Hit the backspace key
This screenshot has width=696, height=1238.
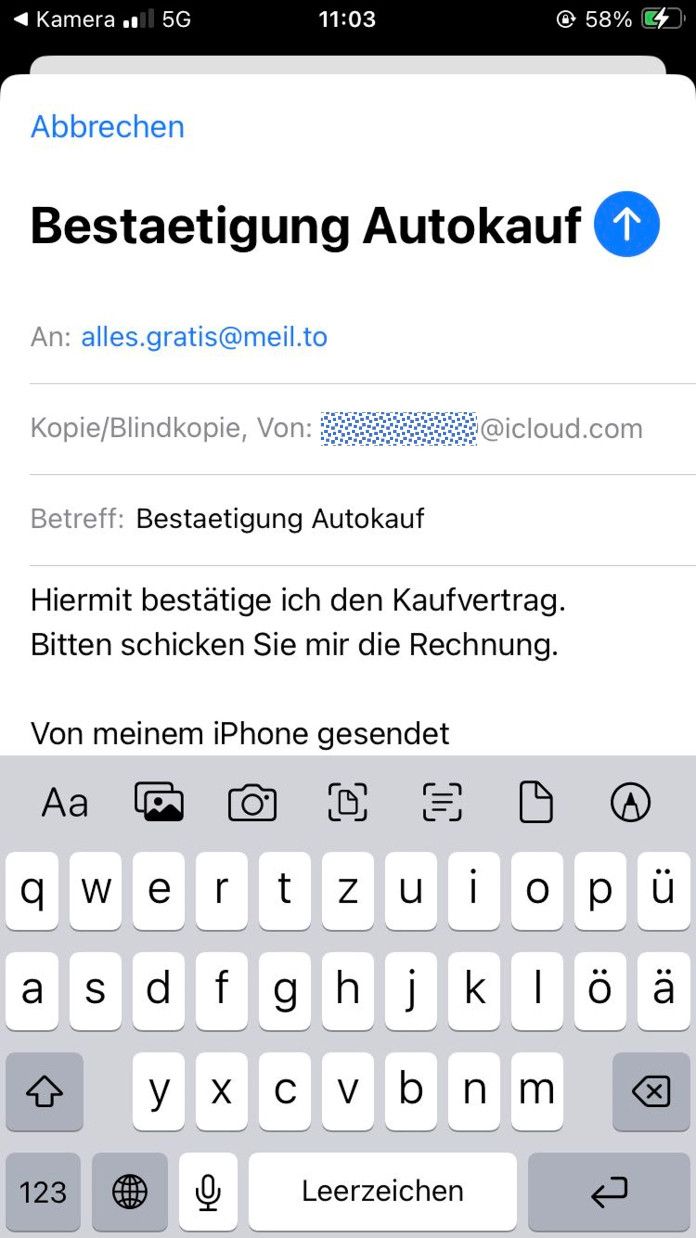(x=652, y=1092)
